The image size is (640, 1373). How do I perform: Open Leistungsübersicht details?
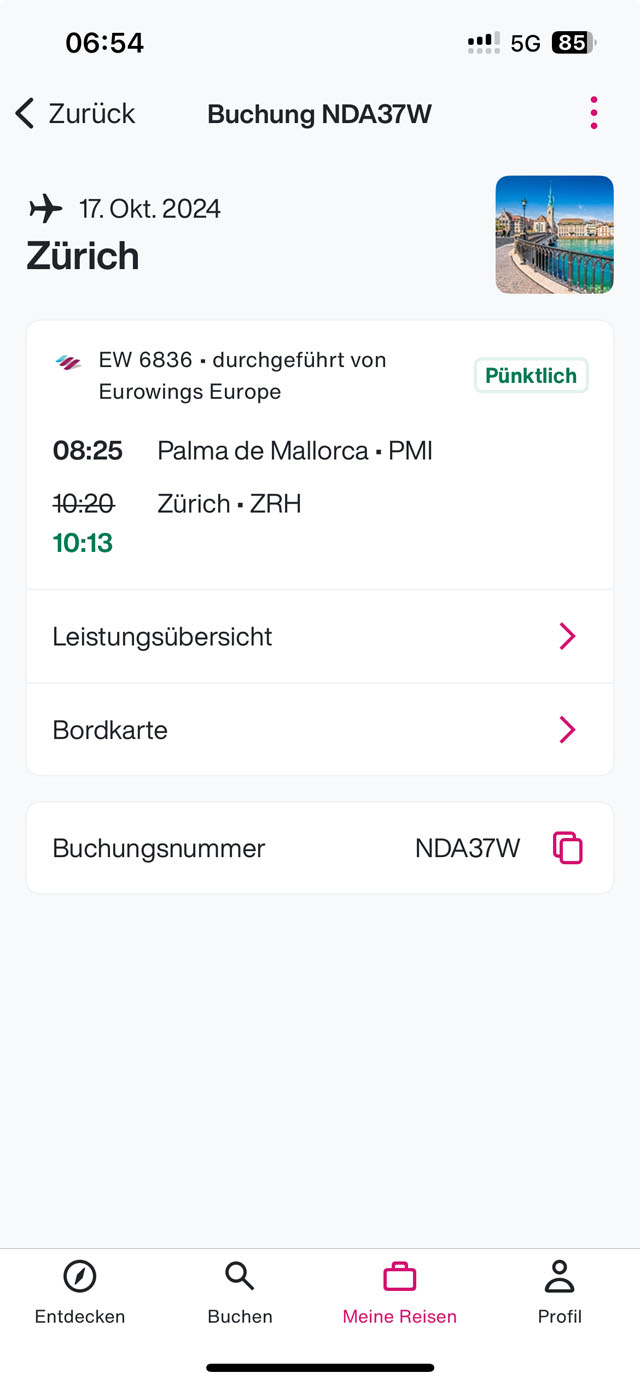(x=319, y=637)
